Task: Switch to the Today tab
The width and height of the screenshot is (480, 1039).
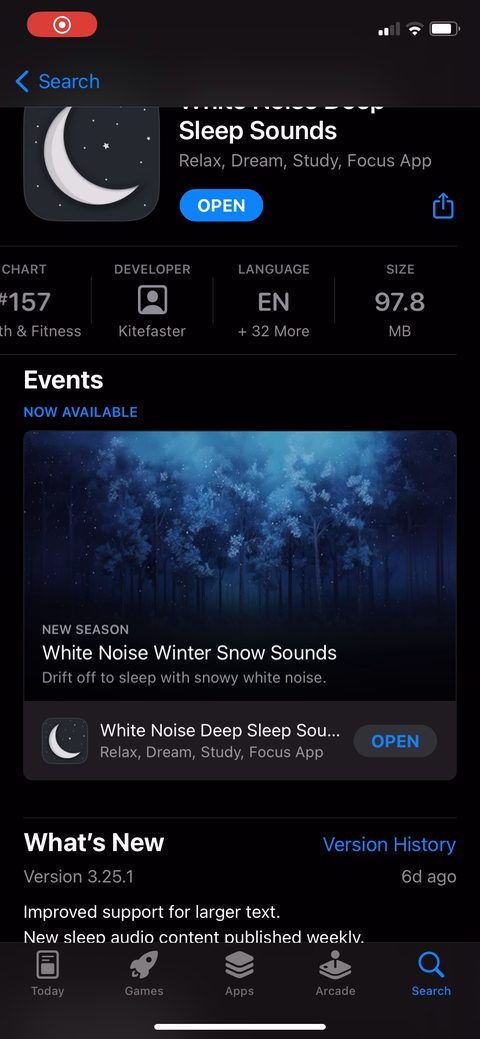Action: pyautogui.click(x=48, y=974)
